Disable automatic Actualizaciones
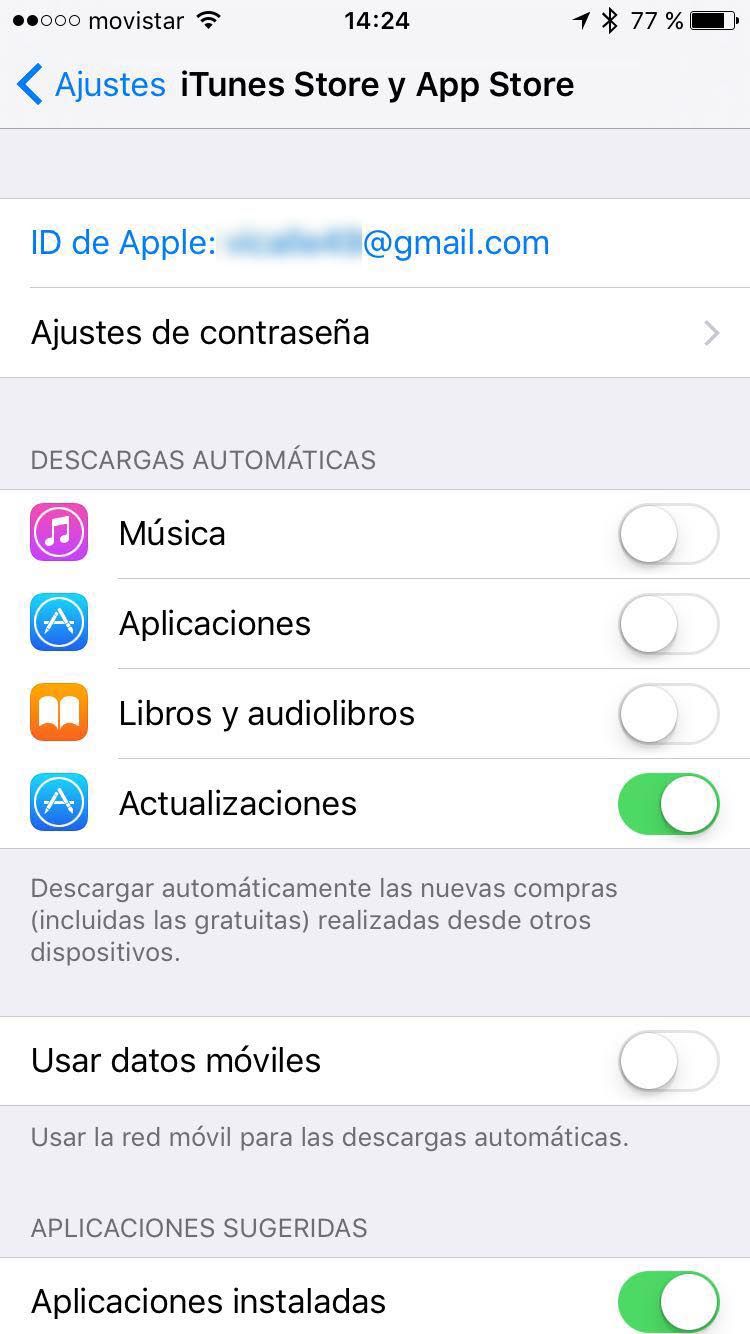 tap(669, 804)
